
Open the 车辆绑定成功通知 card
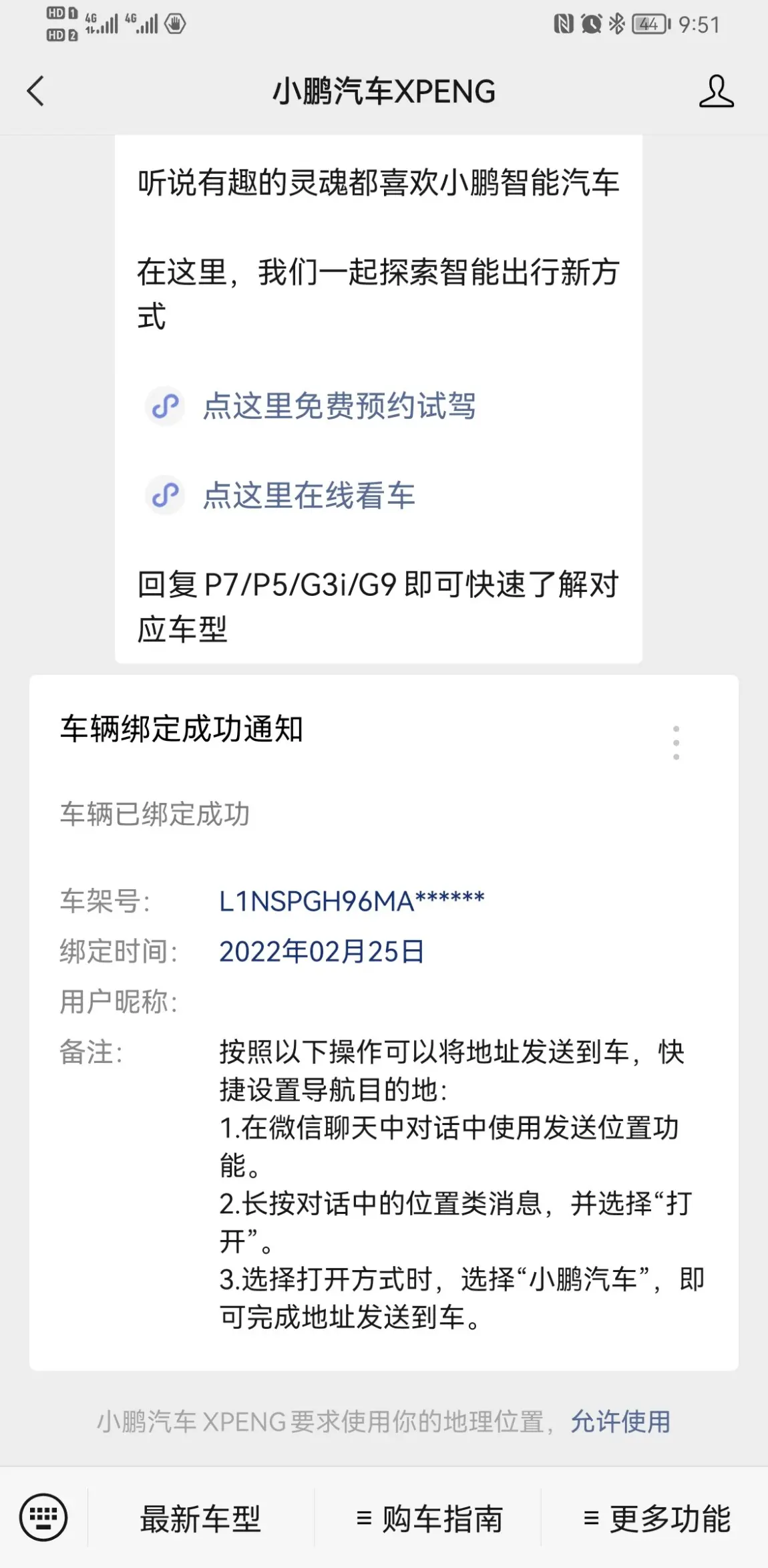(x=384, y=1022)
